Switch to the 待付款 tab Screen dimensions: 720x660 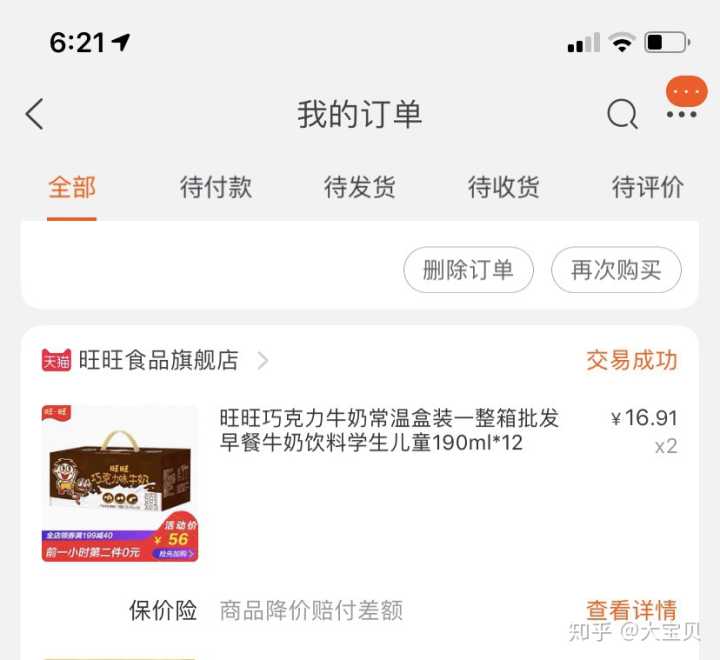click(215, 187)
